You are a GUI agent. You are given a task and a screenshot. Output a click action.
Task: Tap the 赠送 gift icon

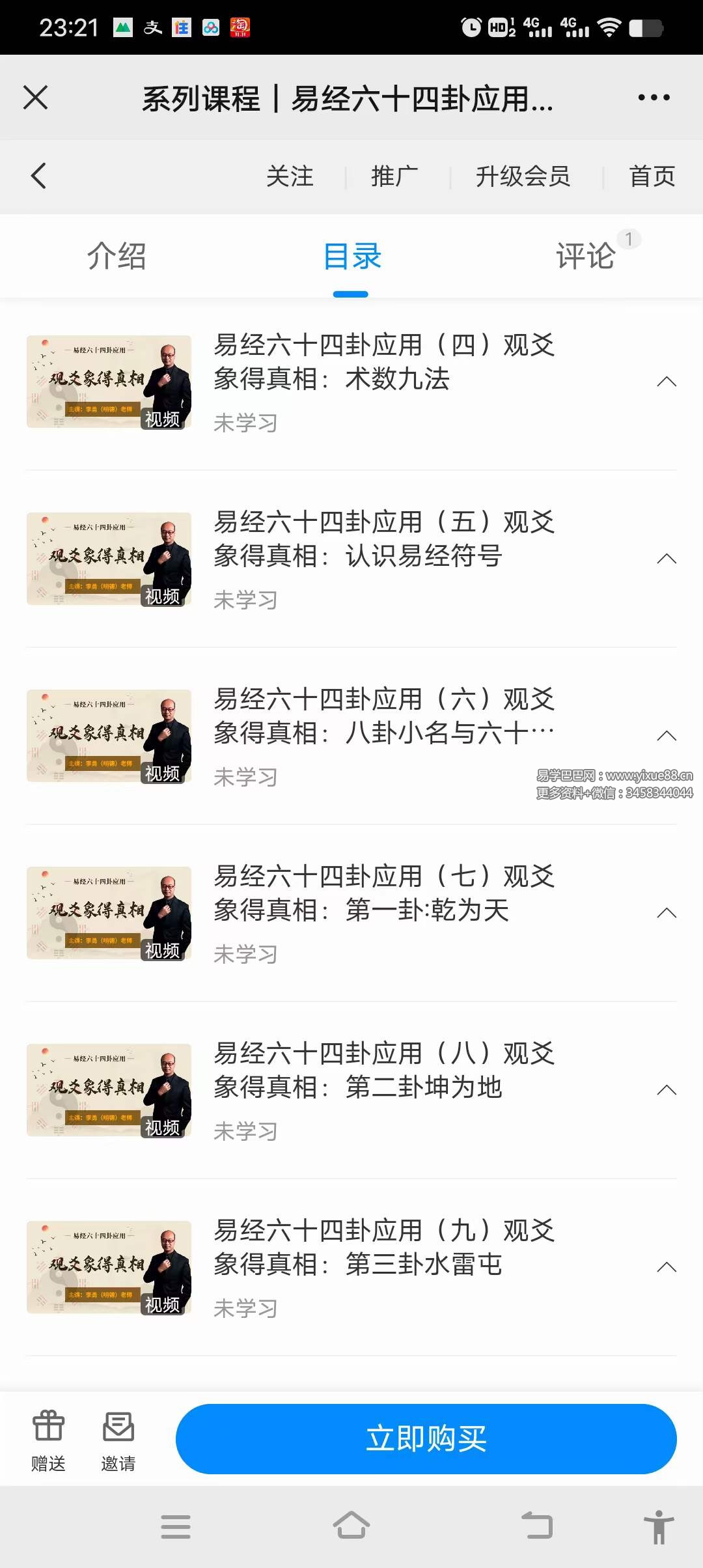(x=49, y=1440)
